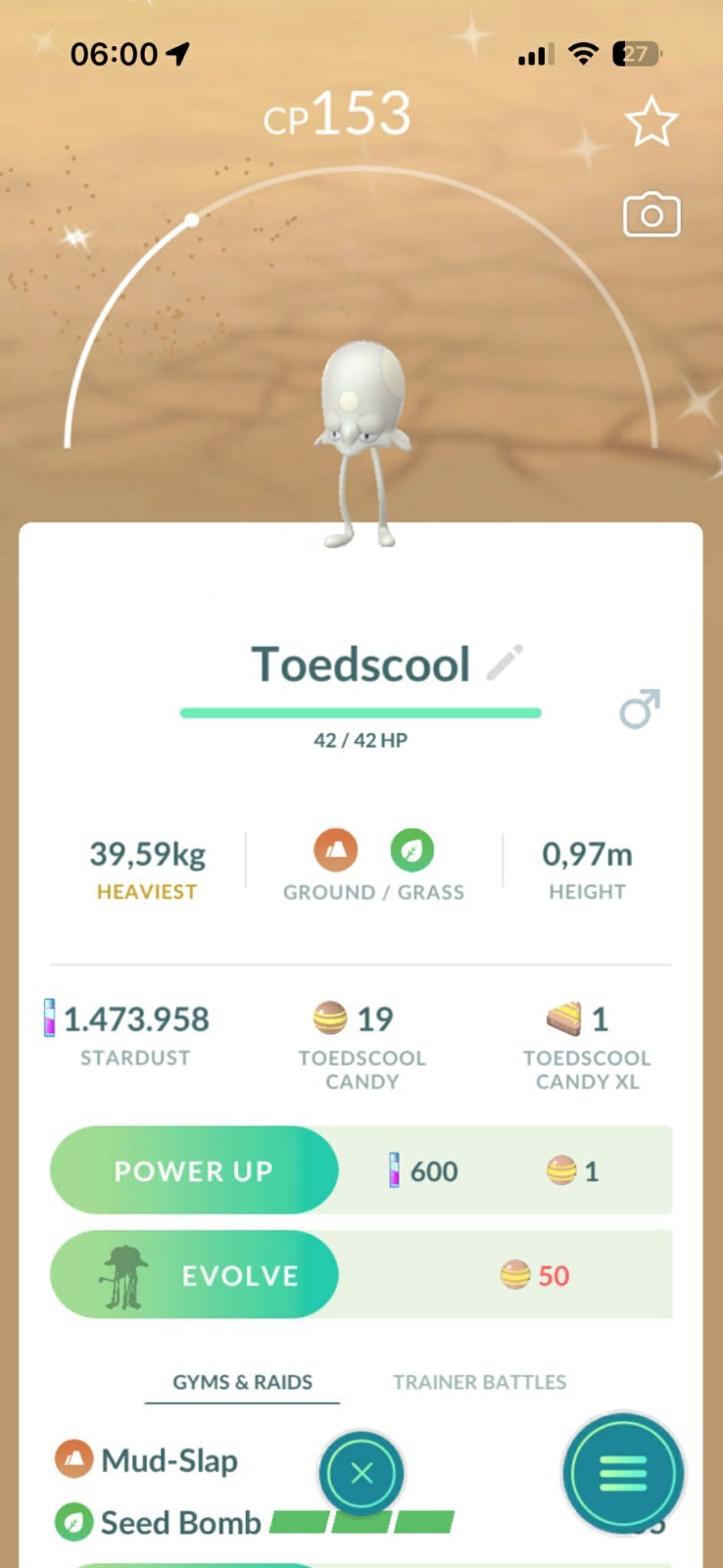Open the AR camera icon
The height and width of the screenshot is (1568, 723).
tap(651, 216)
